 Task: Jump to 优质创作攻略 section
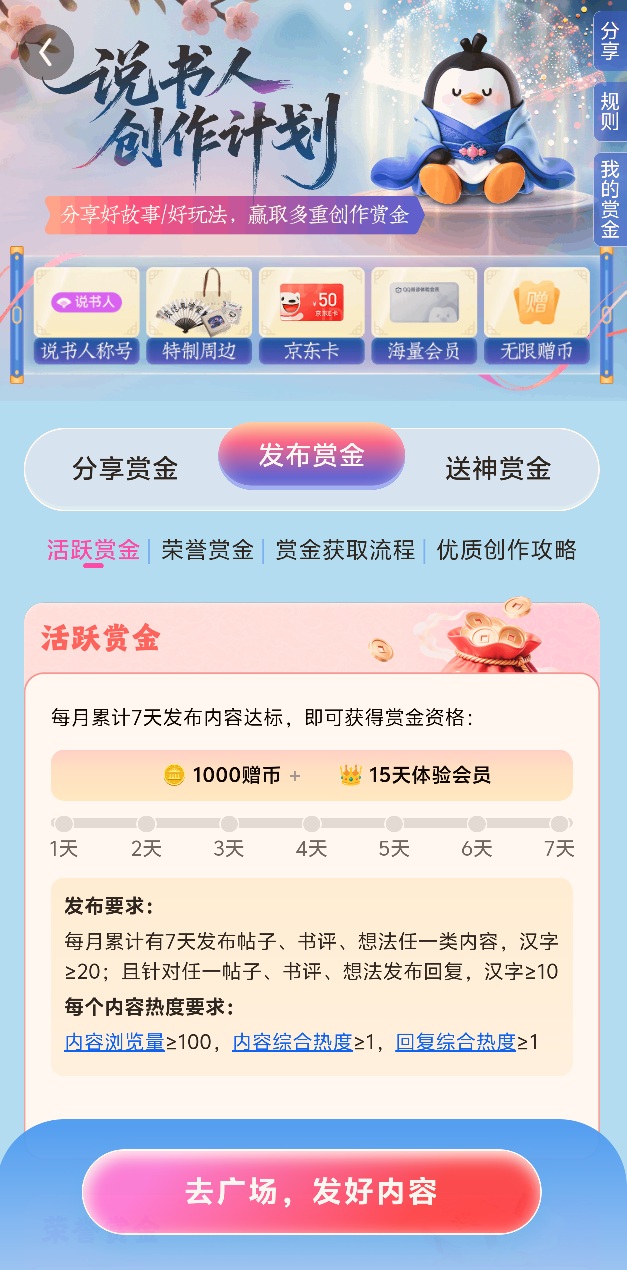pyautogui.click(x=506, y=550)
